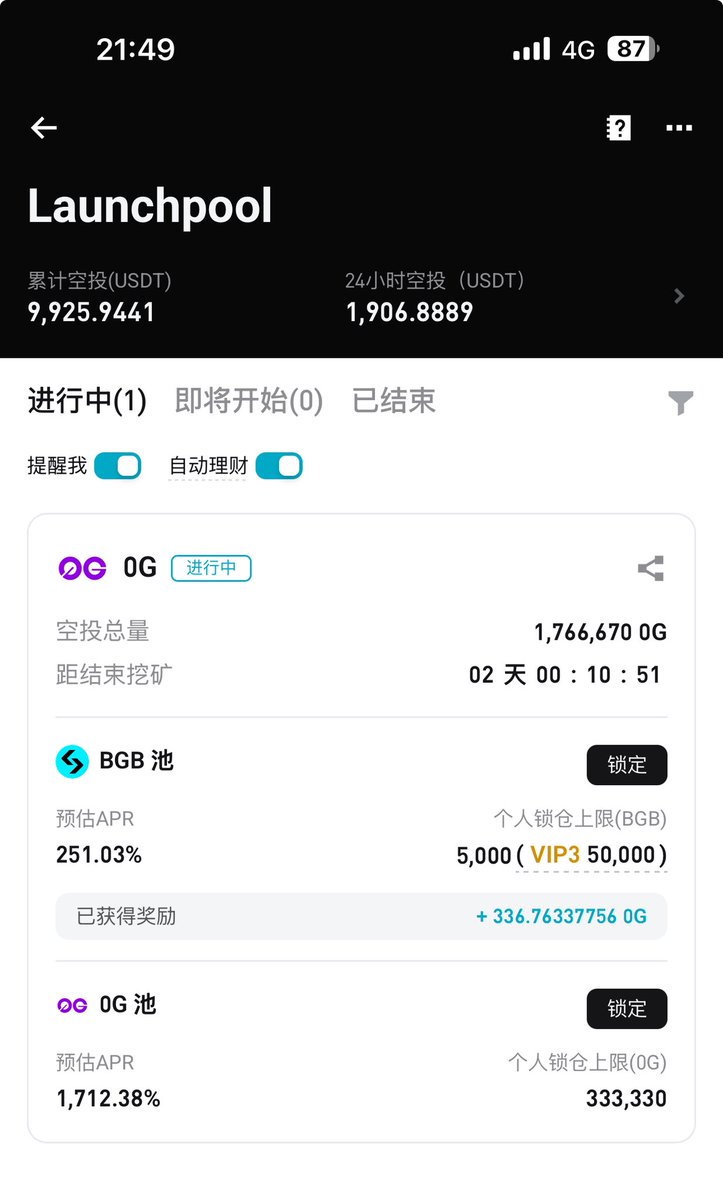Expand the airdrop stats chevron

(679, 296)
